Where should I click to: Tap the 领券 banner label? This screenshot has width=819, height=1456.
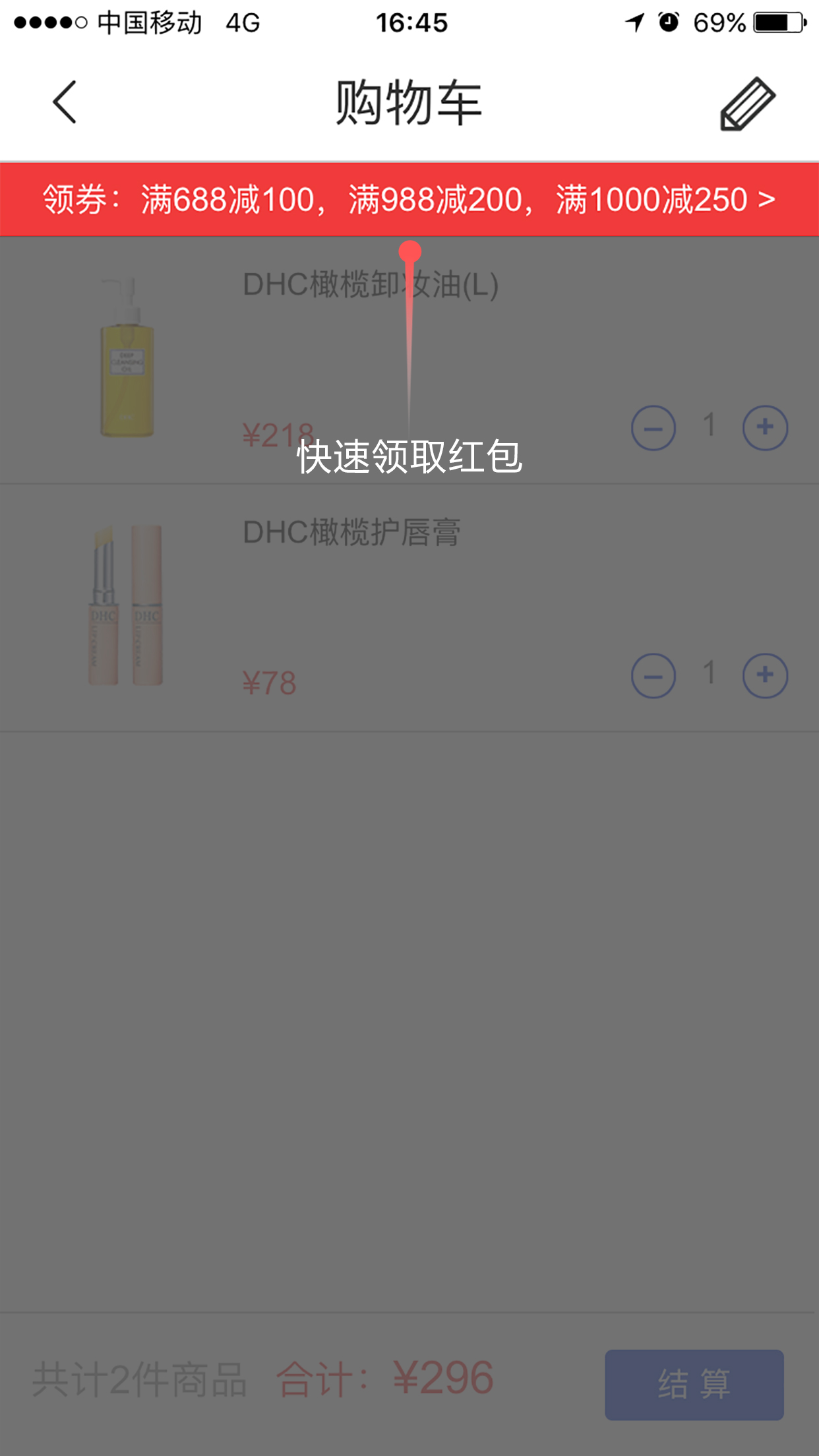pos(79,199)
